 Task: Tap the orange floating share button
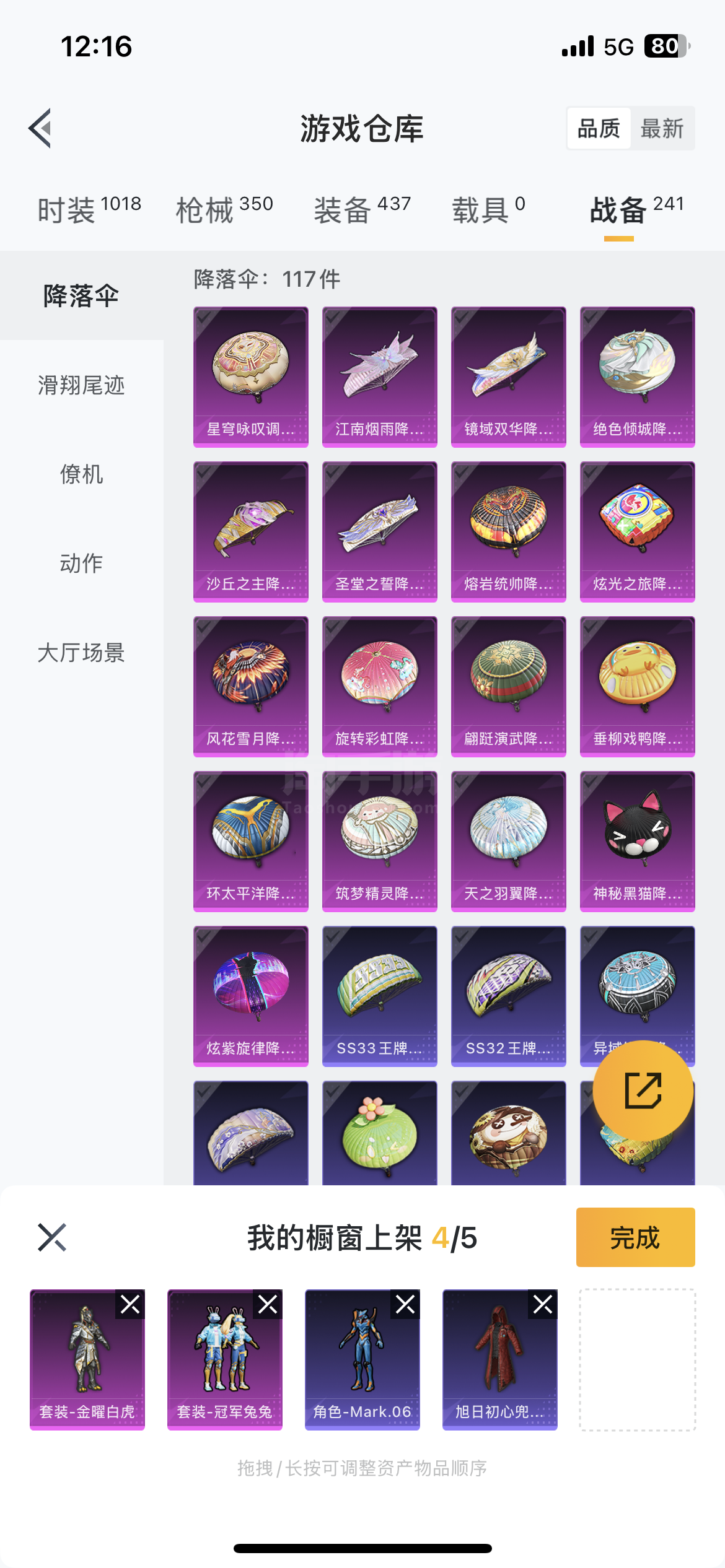[x=643, y=1091]
